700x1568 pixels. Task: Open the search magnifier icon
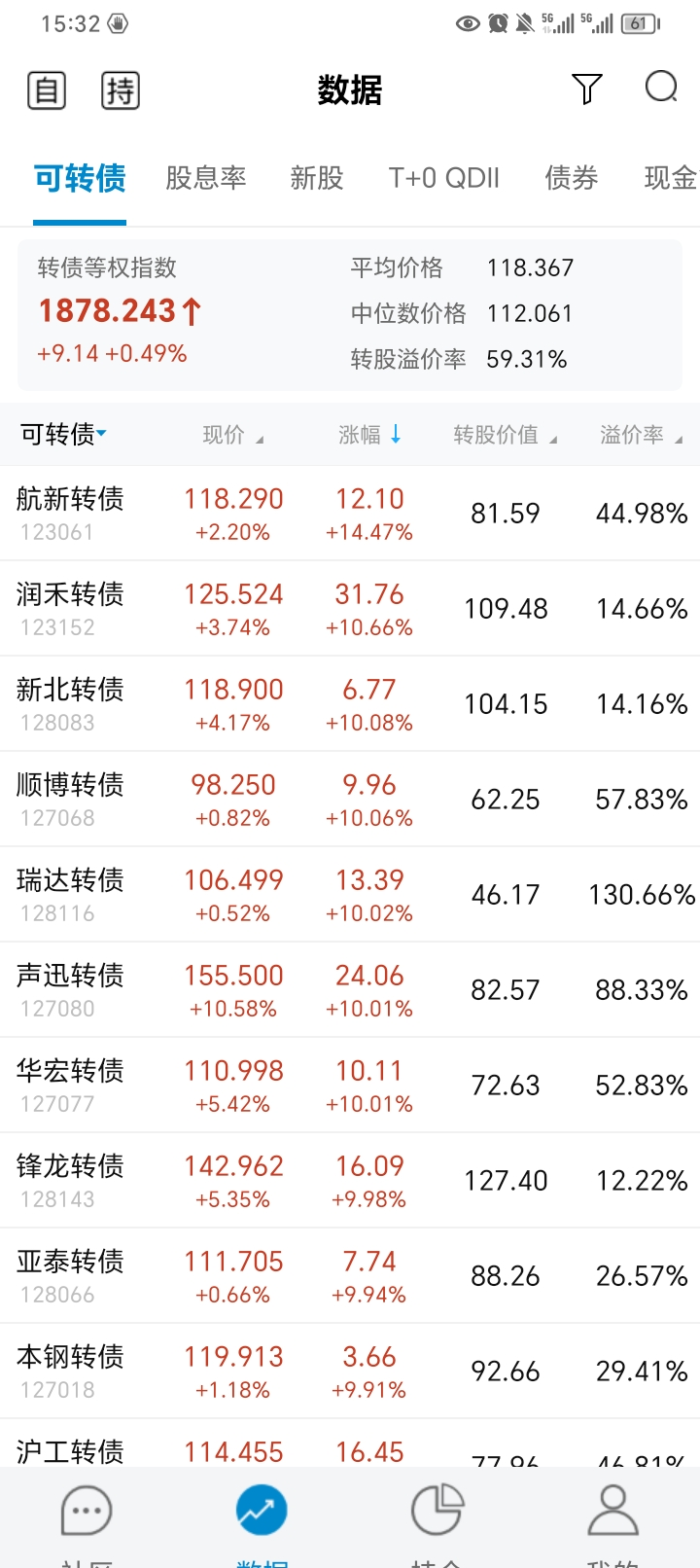point(661,89)
